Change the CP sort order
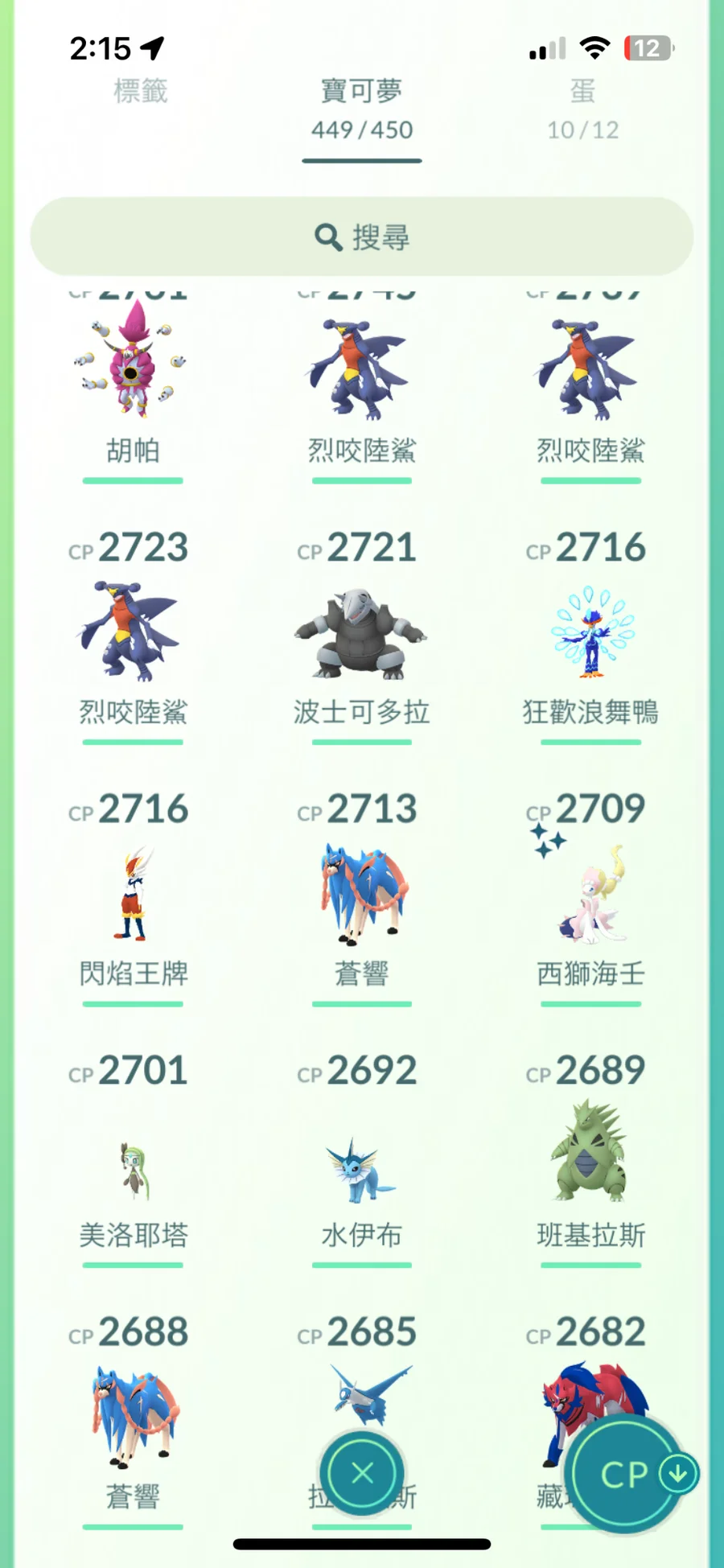The width and height of the screenshot is (724, 1568). pos(627,1474)
